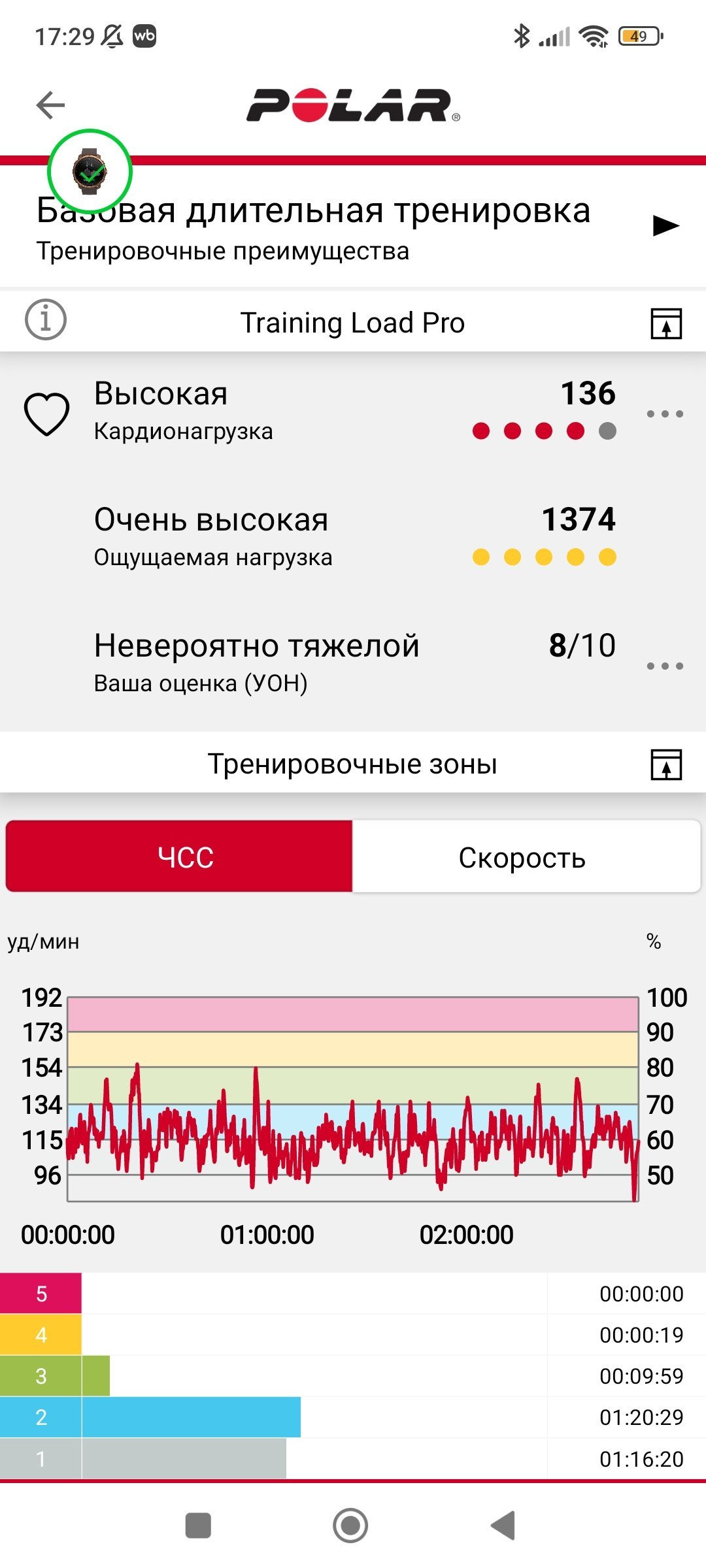This screenshot has width=706, height=1568.
Task: Share the Training Load Pro section
Action: click(666, 323)
